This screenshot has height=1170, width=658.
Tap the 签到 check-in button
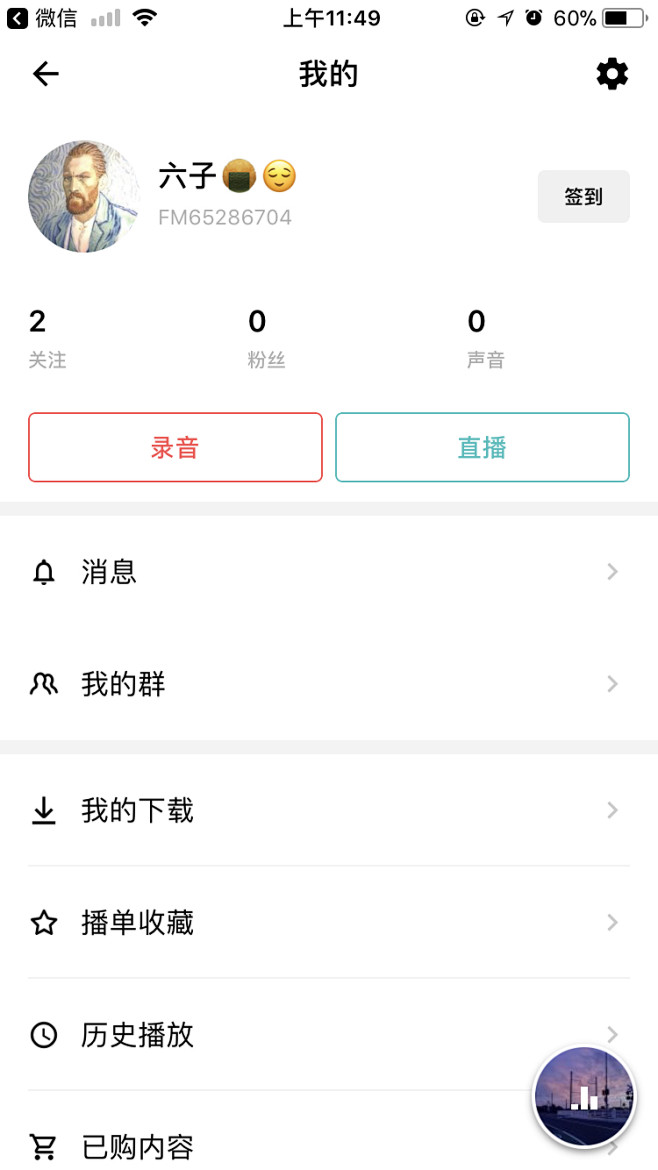pyautogui.click(x=583, y=196)
